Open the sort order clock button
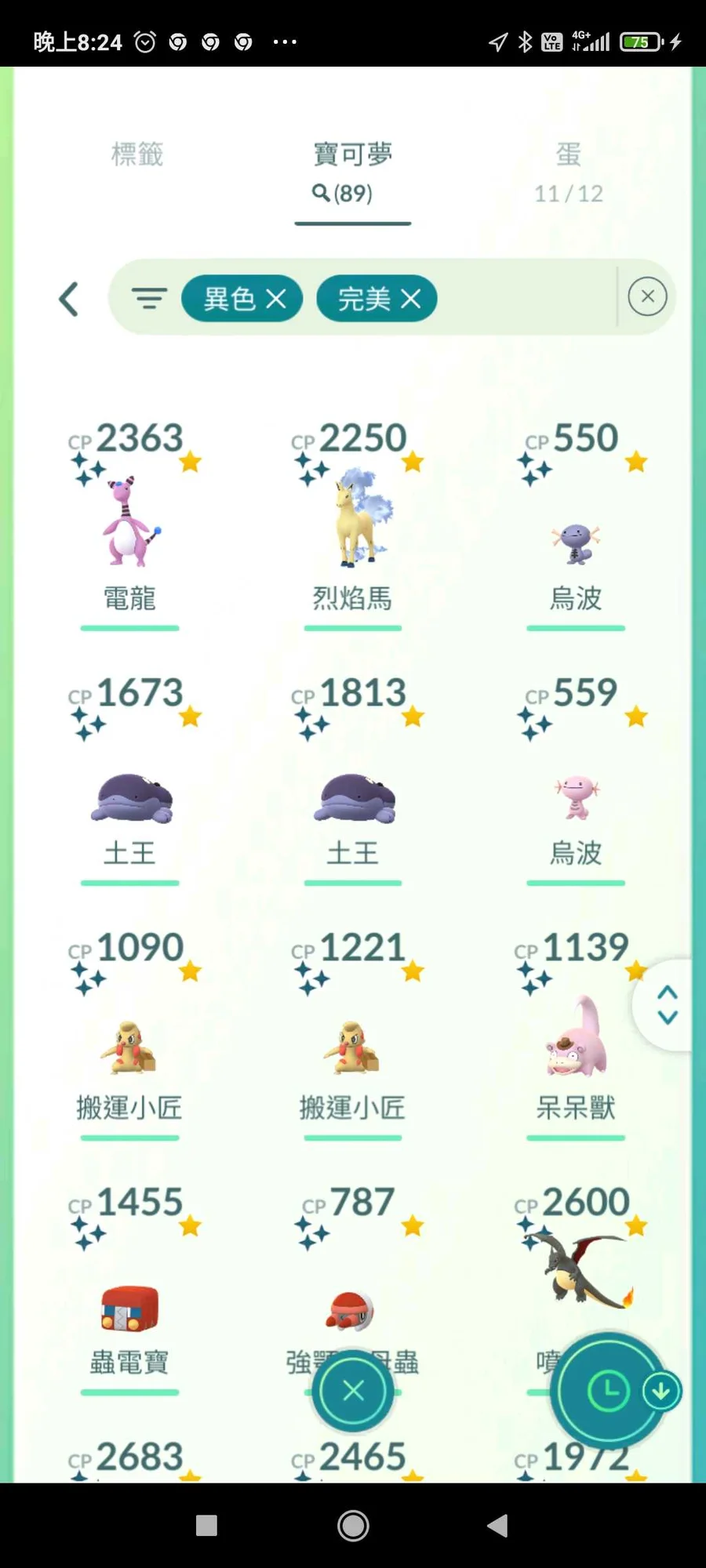The height and width of the screenshot is (1568, 706). pos(608,1392)
